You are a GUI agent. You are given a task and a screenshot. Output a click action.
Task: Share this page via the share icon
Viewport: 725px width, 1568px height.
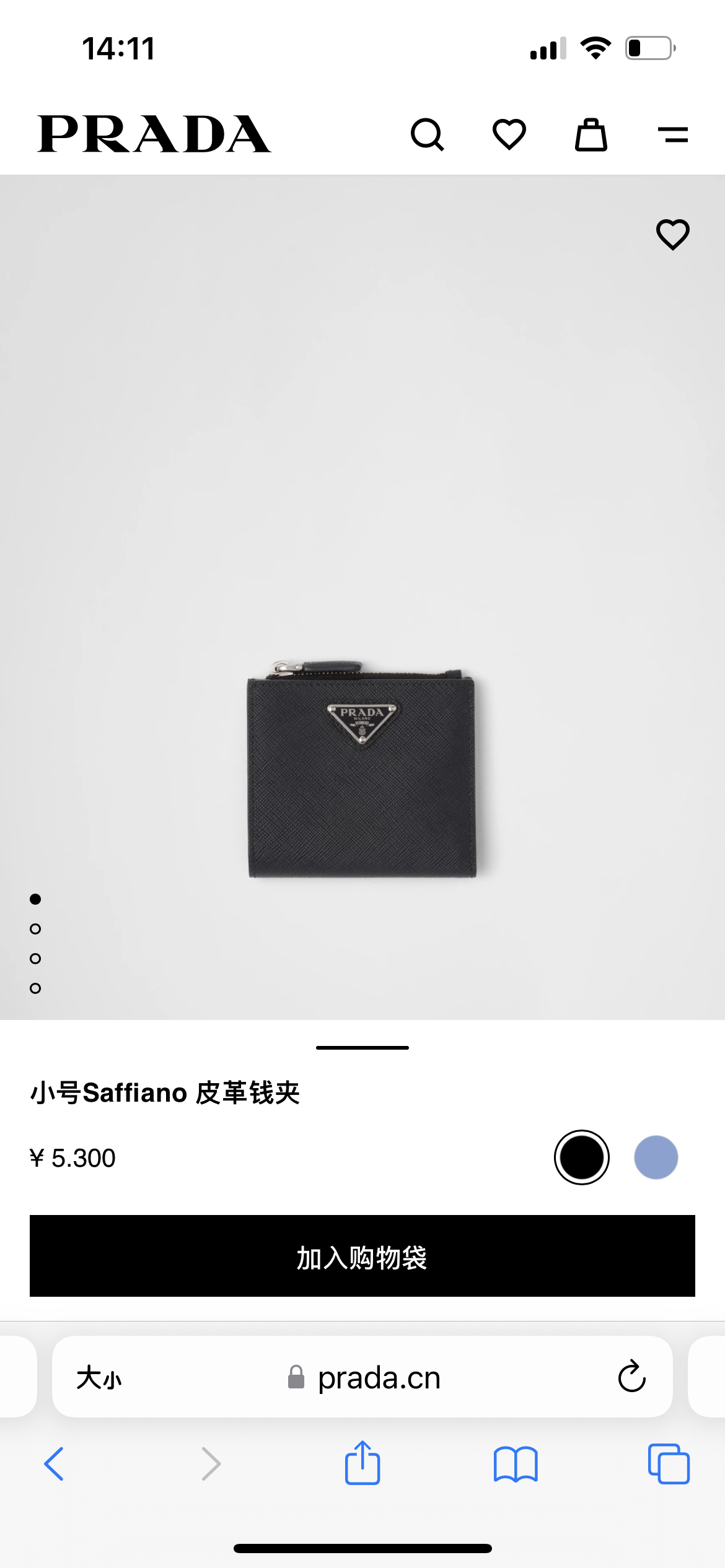click(362, 1463)
